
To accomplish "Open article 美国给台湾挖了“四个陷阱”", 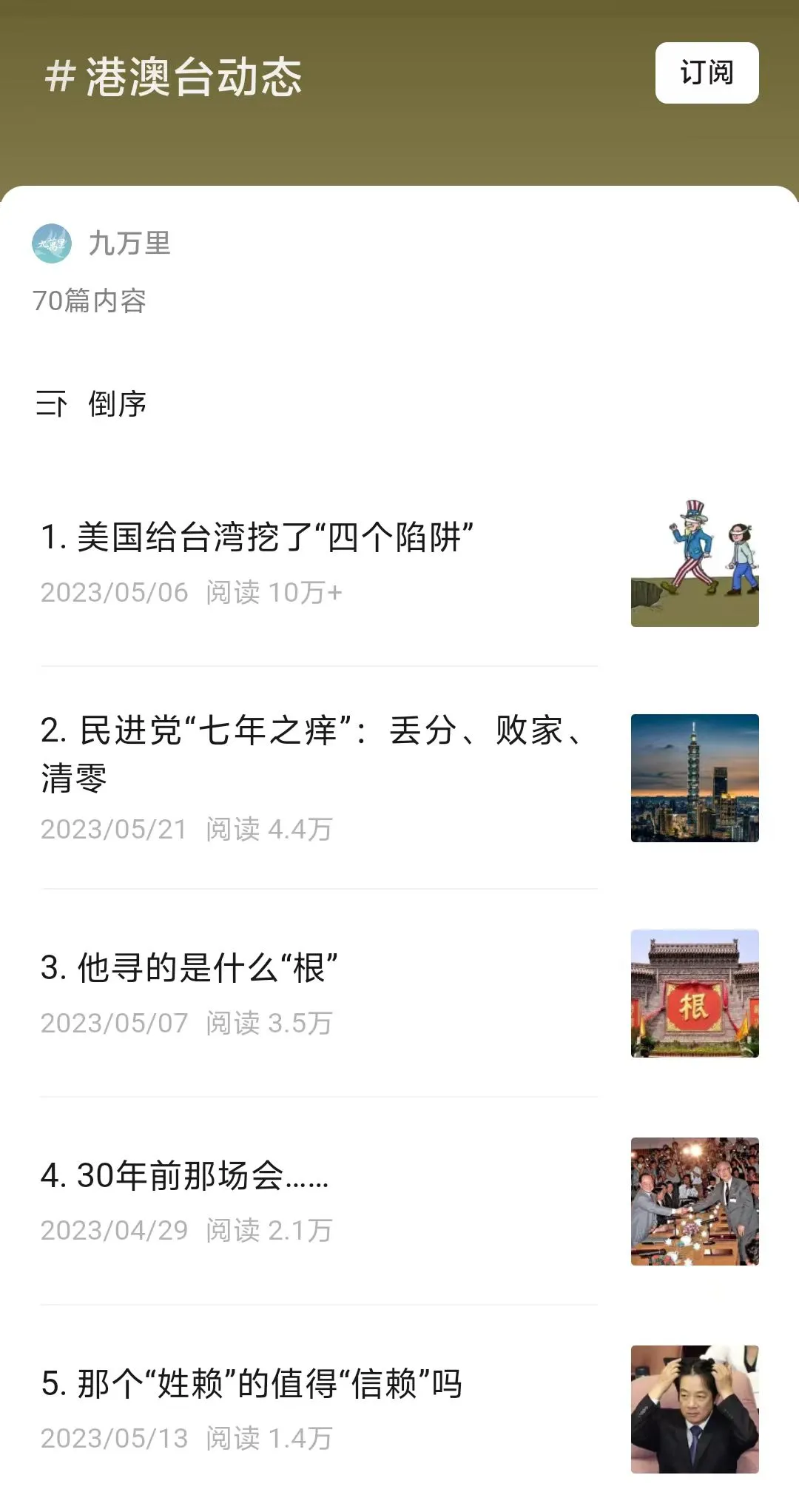I will point(399,563).
